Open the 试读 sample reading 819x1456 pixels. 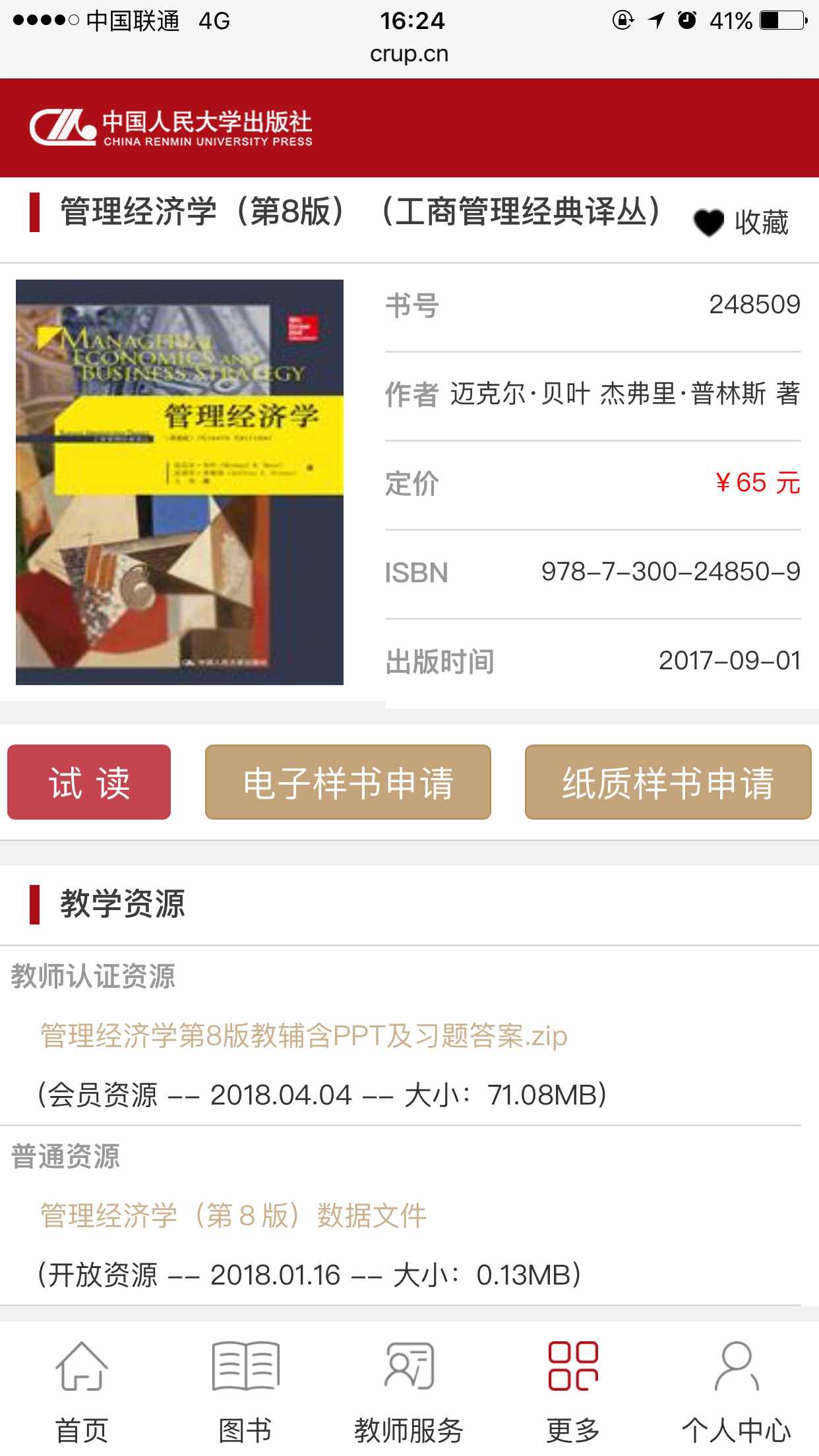click(x=89, y=782)
